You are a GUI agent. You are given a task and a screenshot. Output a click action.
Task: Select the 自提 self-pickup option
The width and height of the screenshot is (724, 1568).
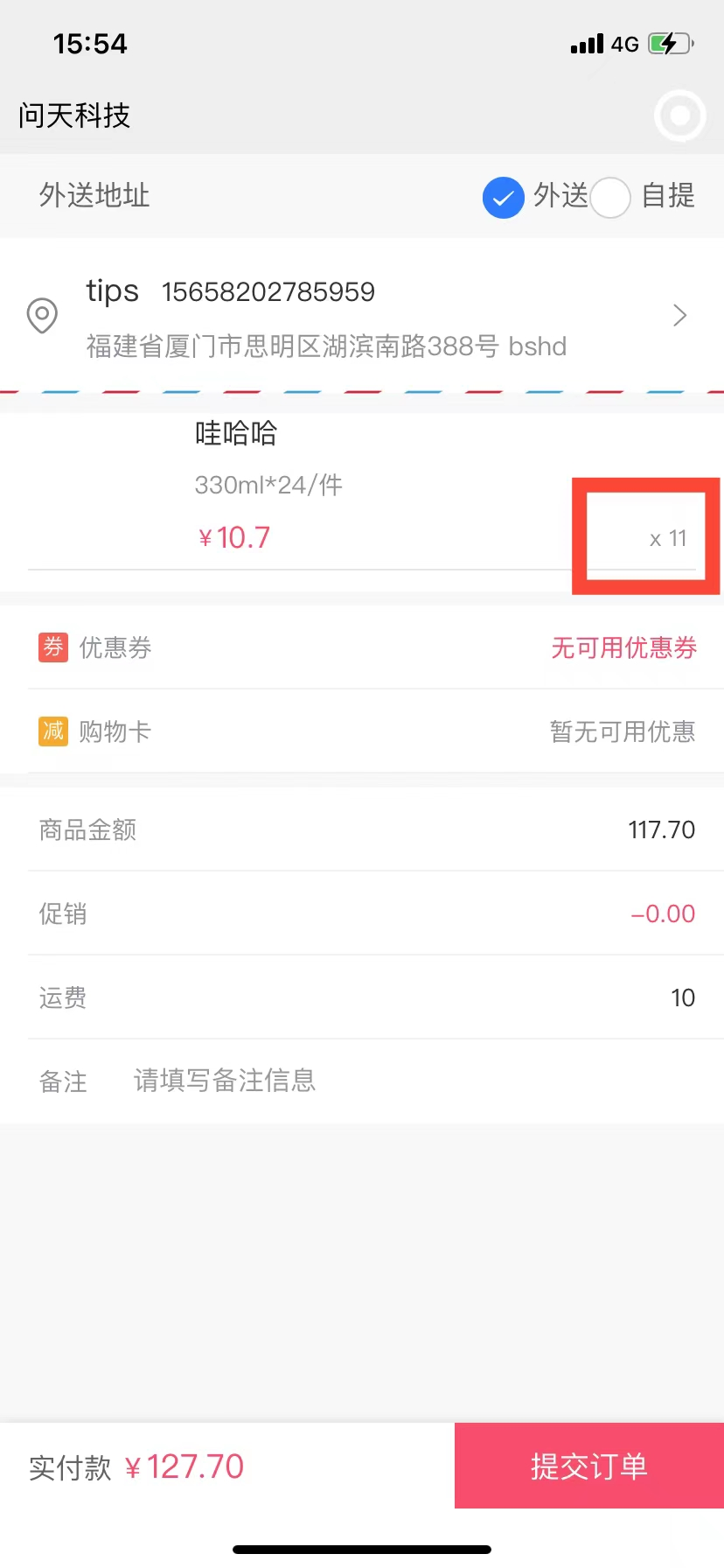tap(610, 197)
